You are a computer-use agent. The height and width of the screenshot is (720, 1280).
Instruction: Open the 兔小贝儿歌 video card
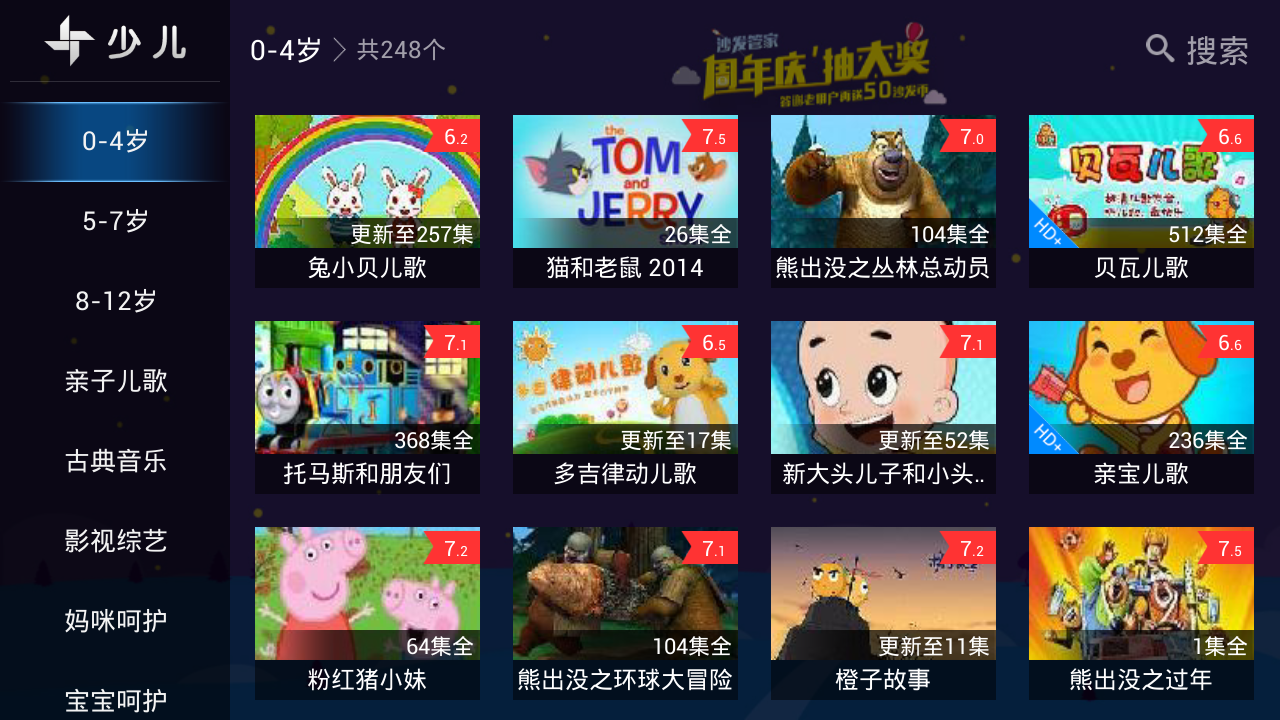[x=367, y=200]
